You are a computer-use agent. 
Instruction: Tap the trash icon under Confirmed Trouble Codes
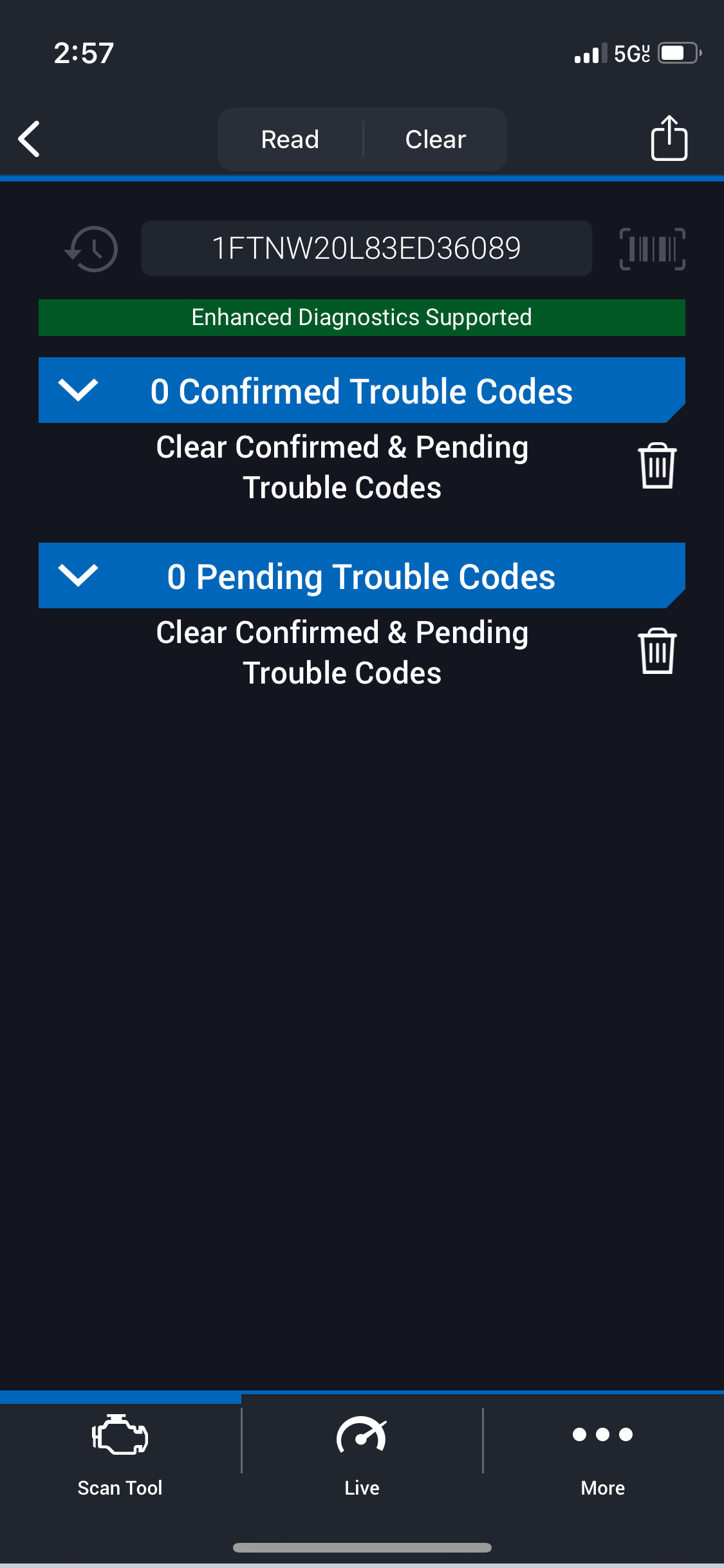tap(657, 466)
